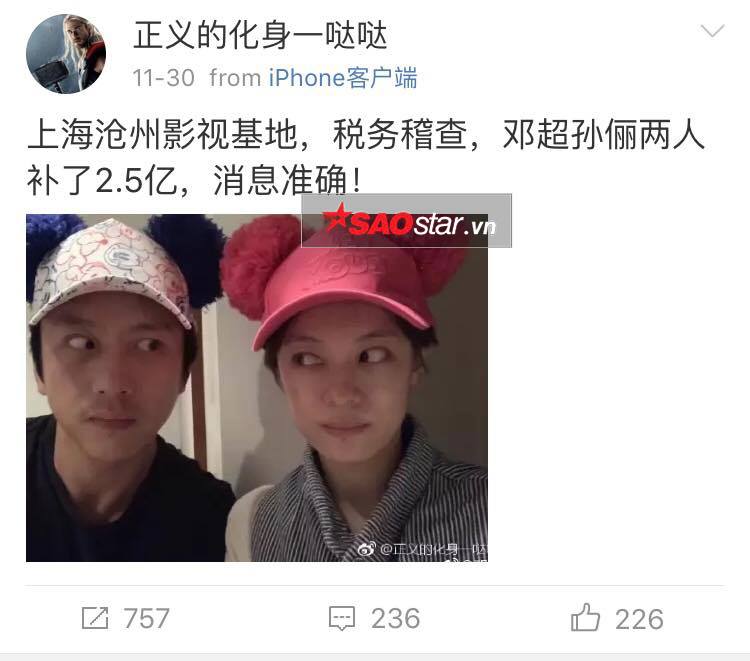Repost this post with 757 reposts
The height and width of the screenshot is (661, 750).
(125, 619)
